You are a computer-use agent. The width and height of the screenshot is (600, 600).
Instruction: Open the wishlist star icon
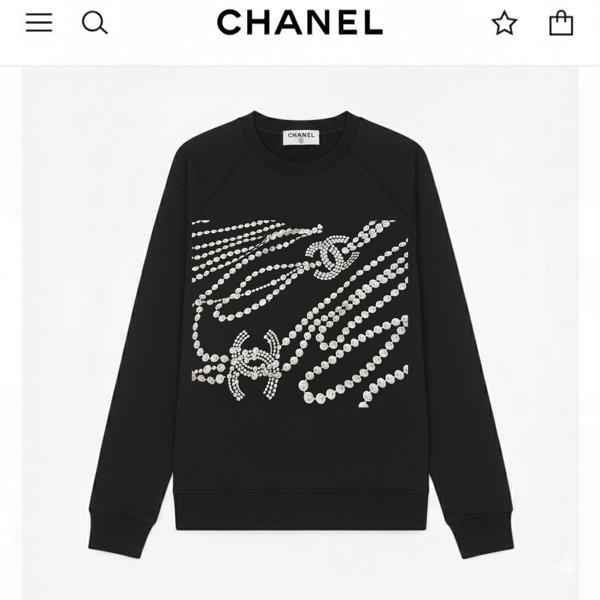[504, 23]
